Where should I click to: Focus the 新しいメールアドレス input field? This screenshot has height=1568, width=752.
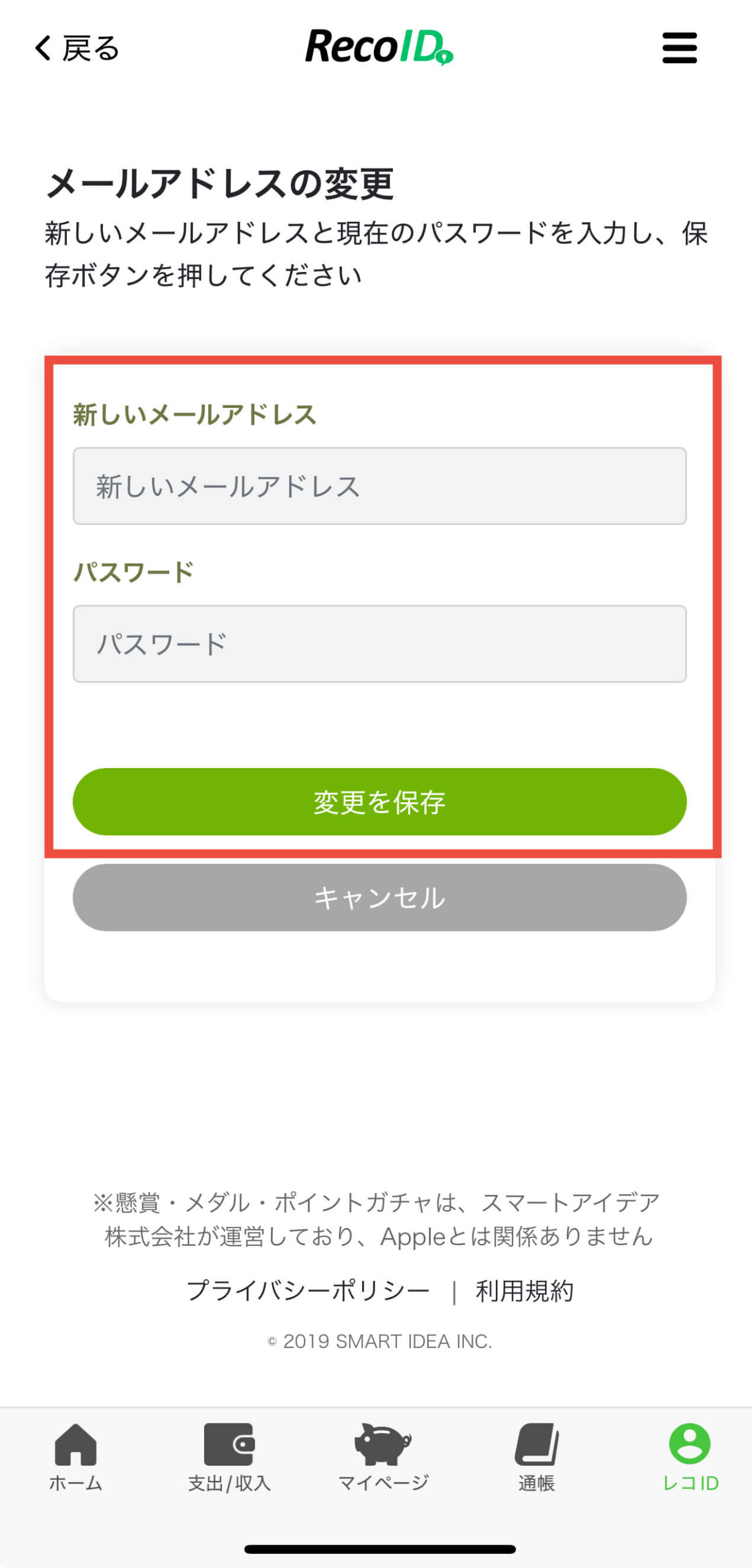coord(379,486)
